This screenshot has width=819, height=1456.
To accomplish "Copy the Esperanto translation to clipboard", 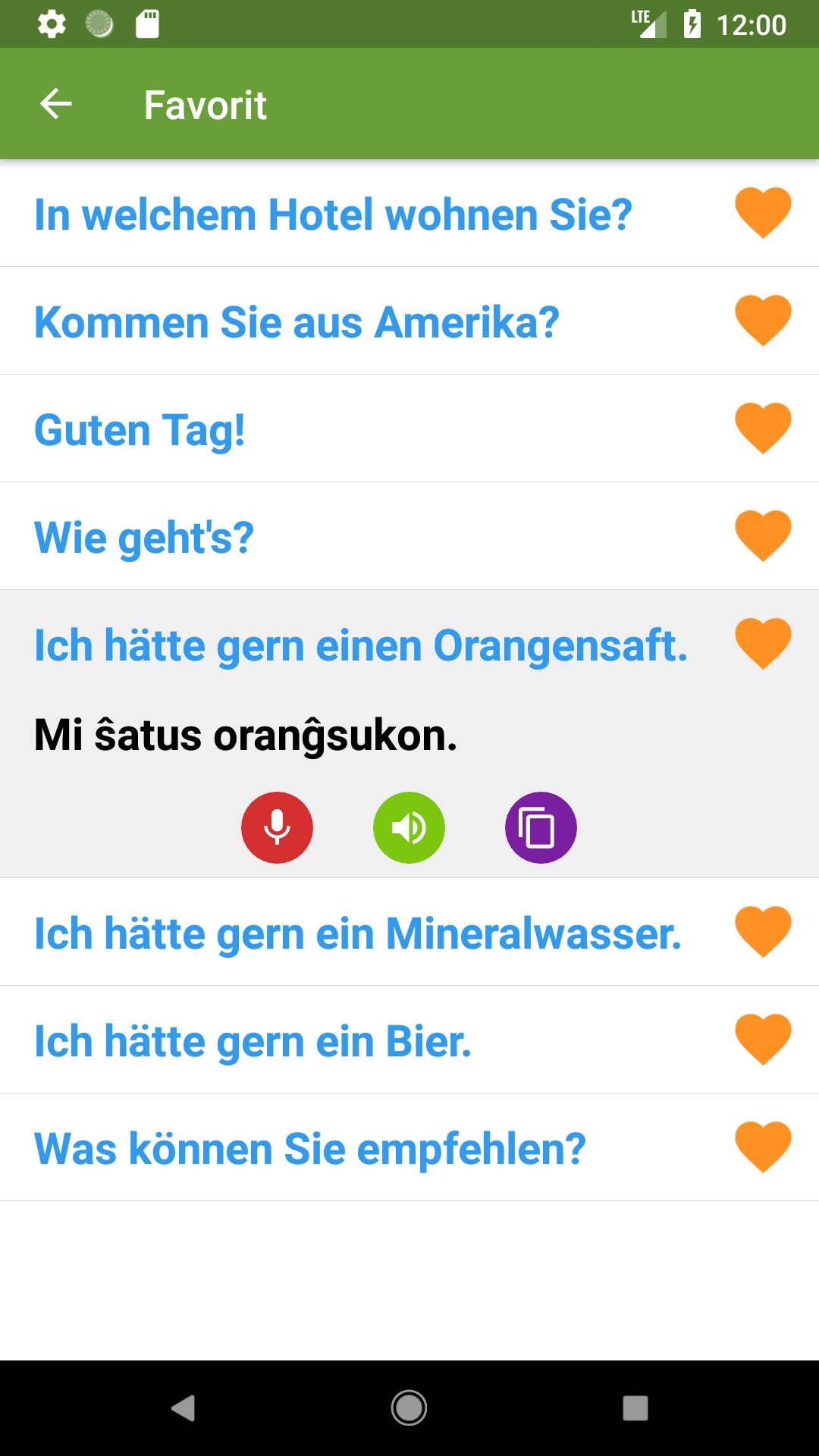I will pyautogui.click(x=541, y=827).
